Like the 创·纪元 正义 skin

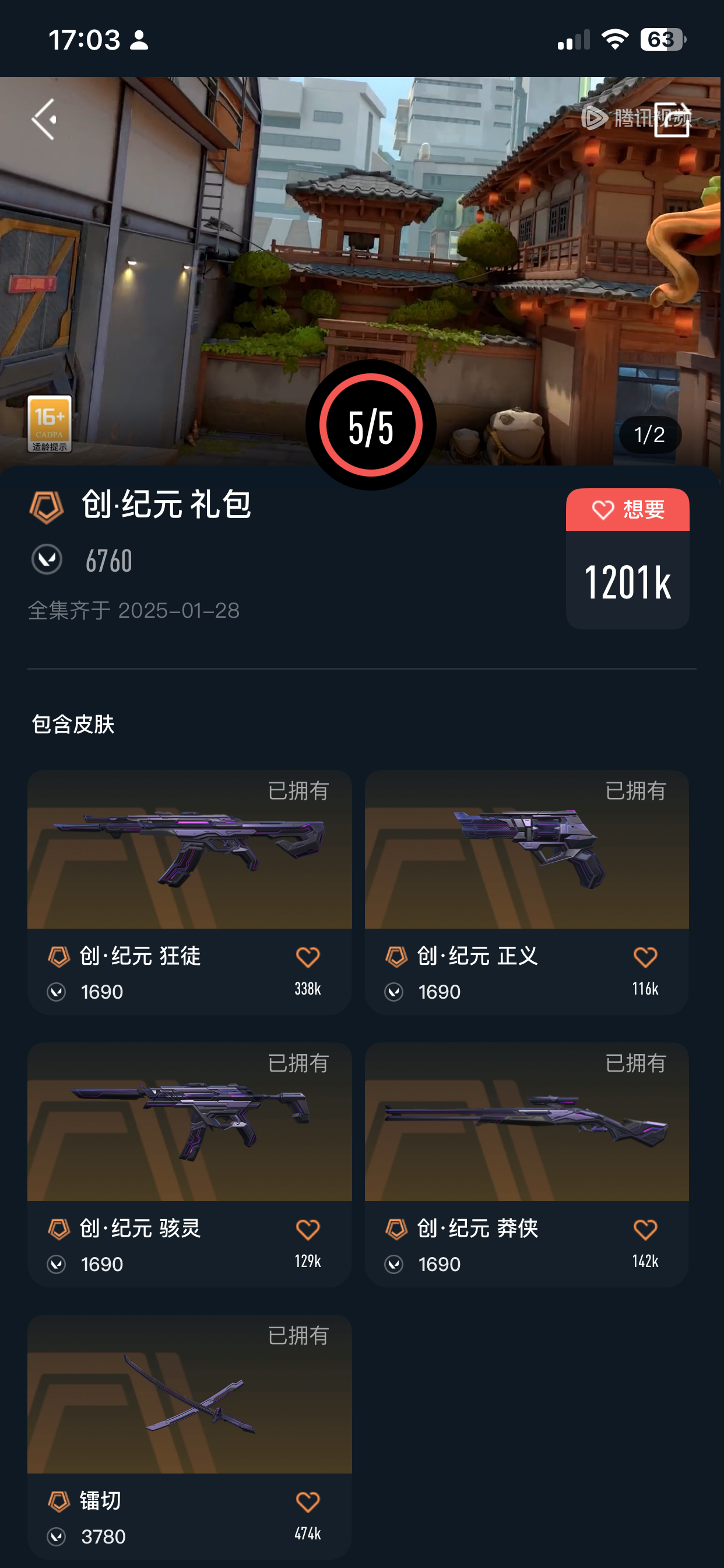645,957
